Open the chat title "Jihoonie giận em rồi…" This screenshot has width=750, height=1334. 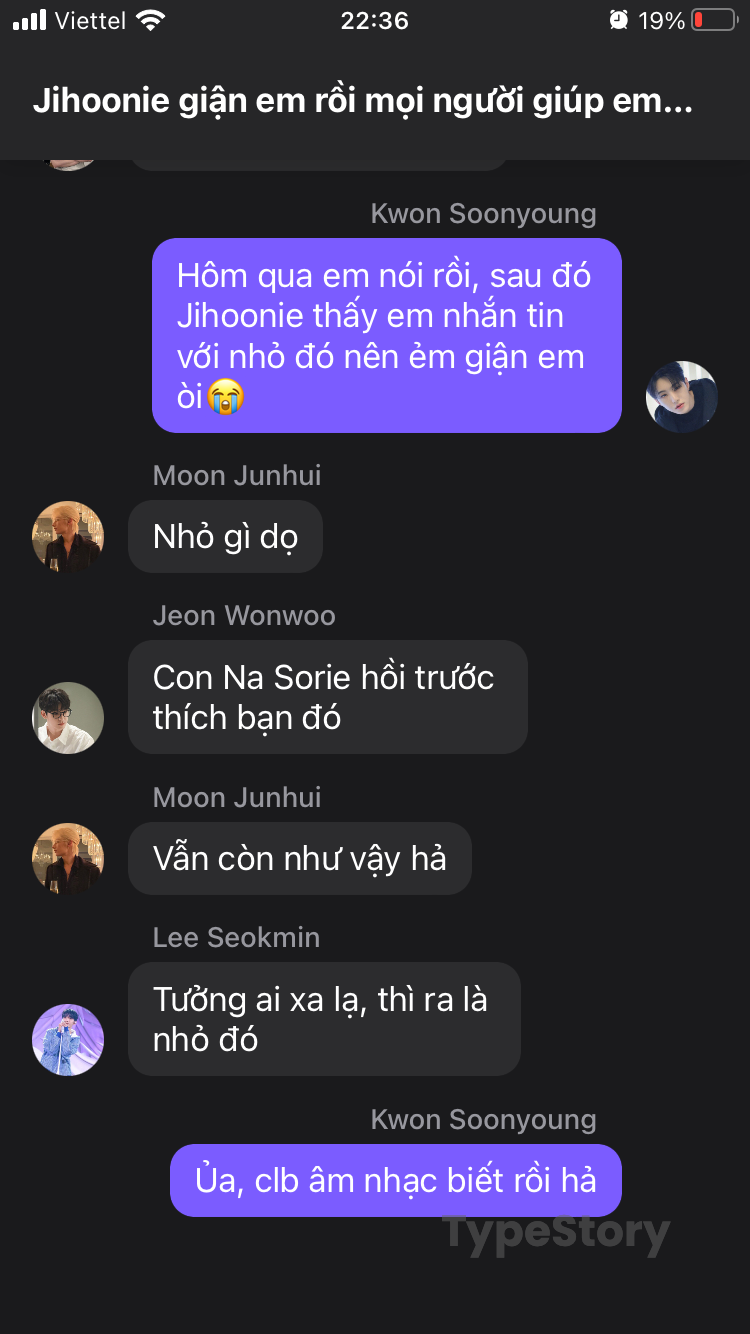click(363, 102)
